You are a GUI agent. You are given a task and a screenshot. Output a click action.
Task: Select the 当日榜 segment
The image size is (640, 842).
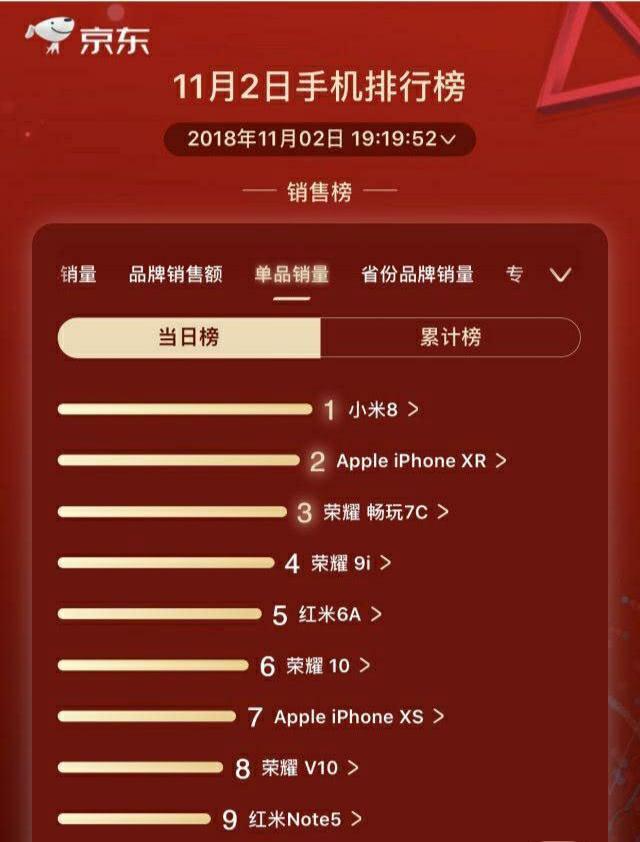[x=188, y=337]
